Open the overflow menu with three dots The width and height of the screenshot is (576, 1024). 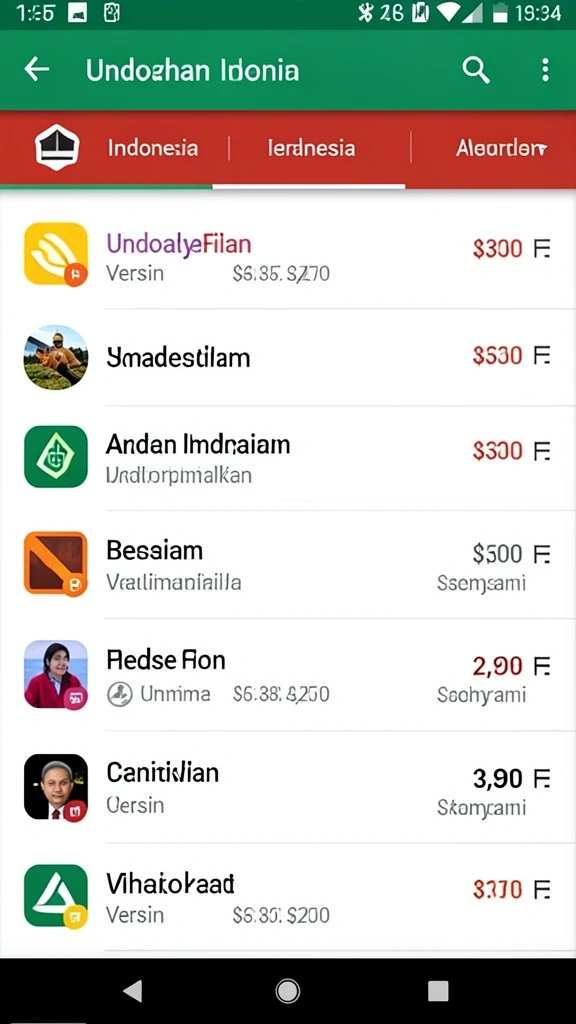click(x=545, y=69)
